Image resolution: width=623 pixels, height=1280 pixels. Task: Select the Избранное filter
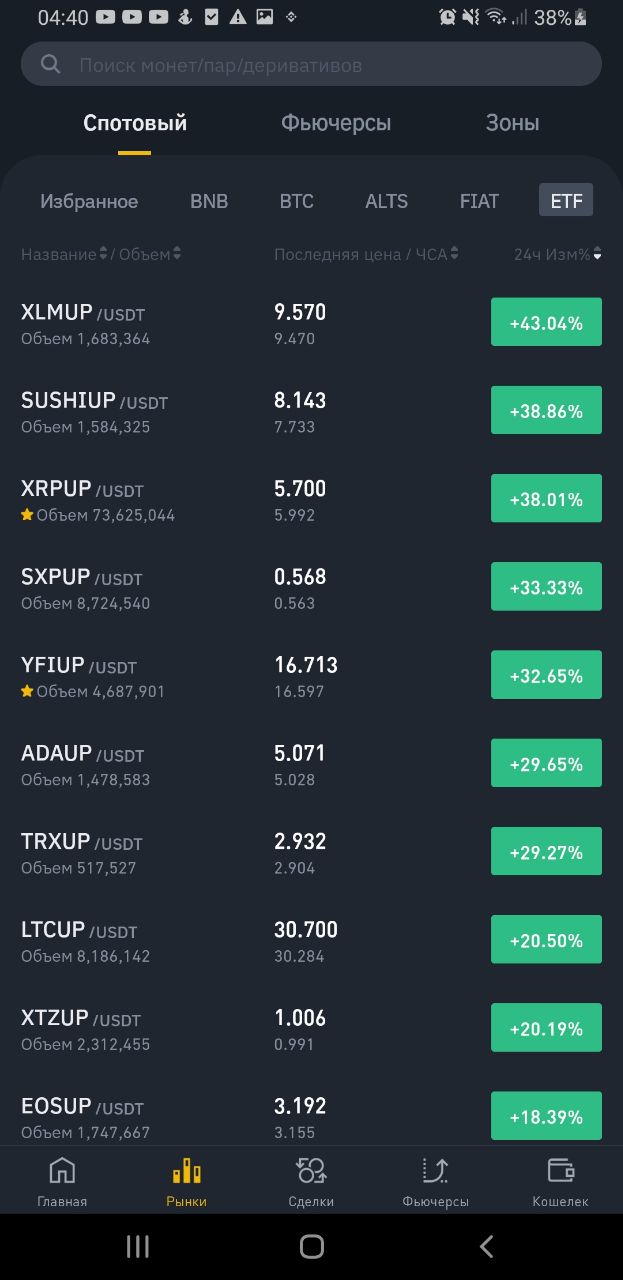[x=89, y=201]
